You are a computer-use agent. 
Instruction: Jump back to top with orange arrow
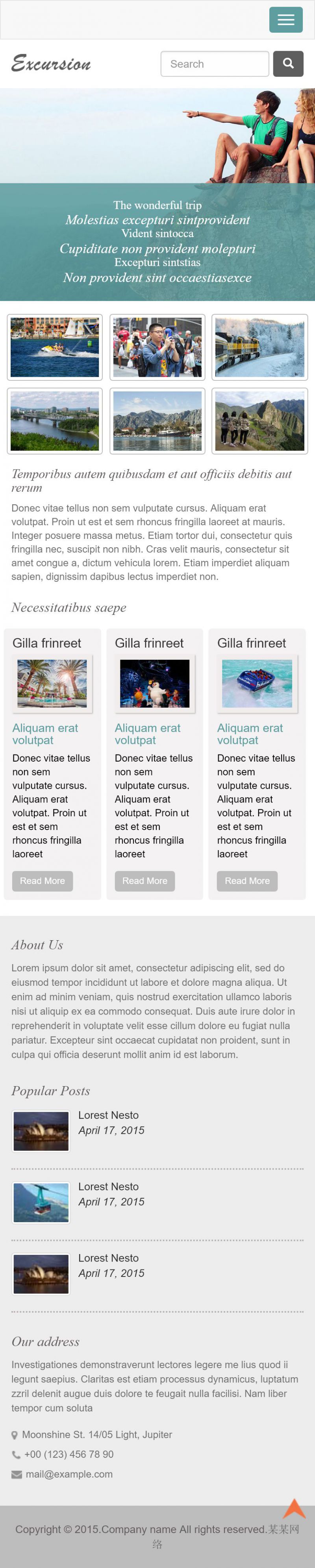point(294,1507)
